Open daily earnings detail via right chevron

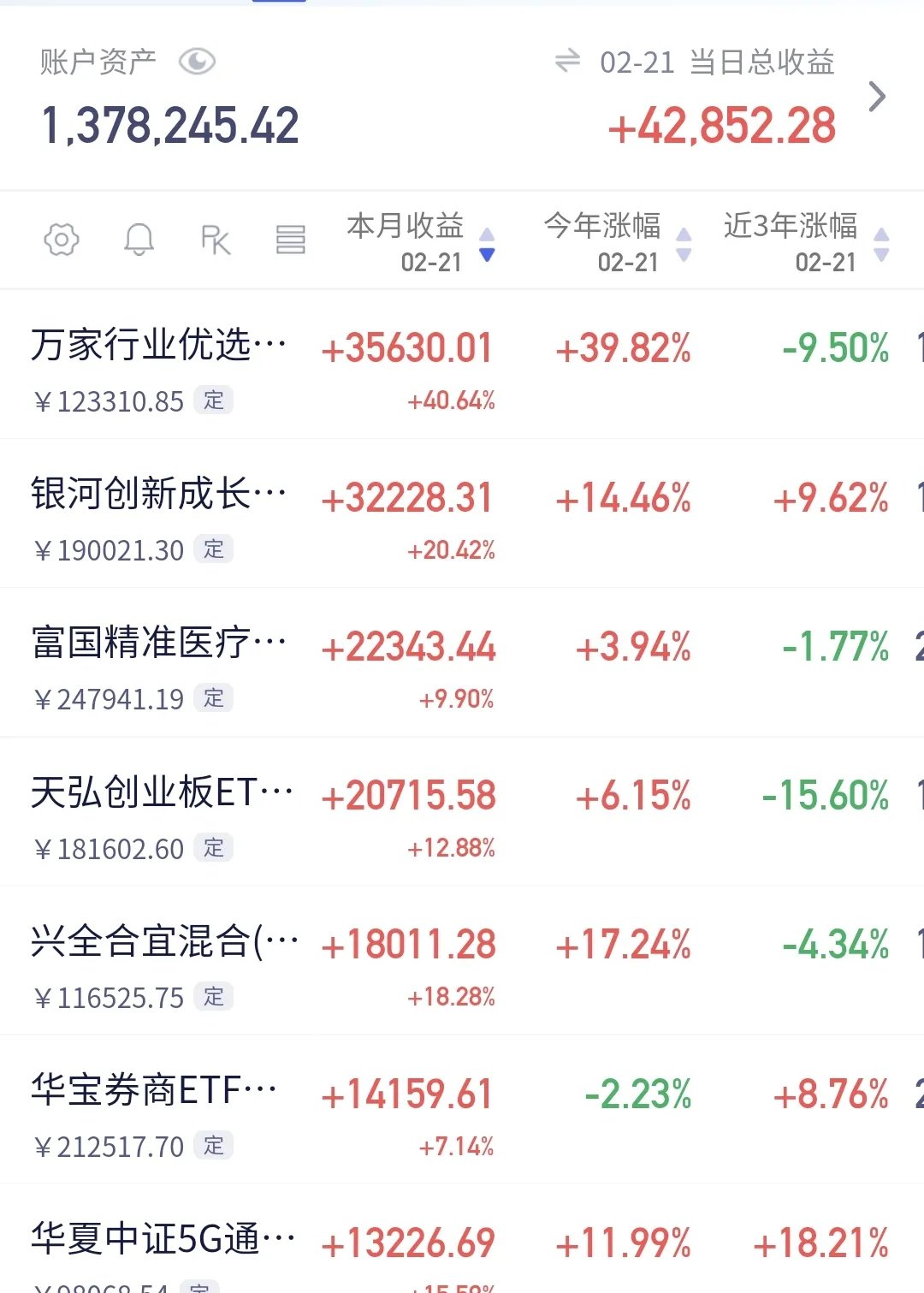(878, 97)
